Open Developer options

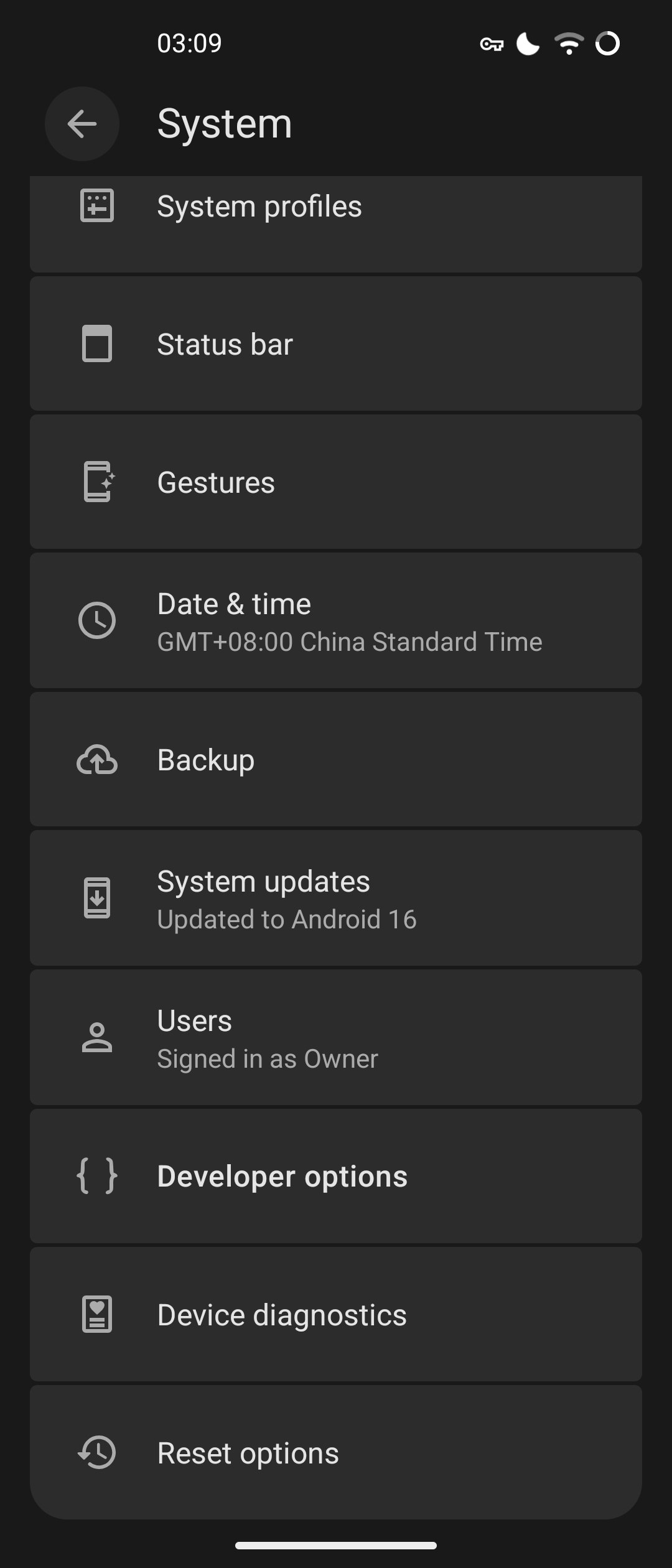point(336,1175)
